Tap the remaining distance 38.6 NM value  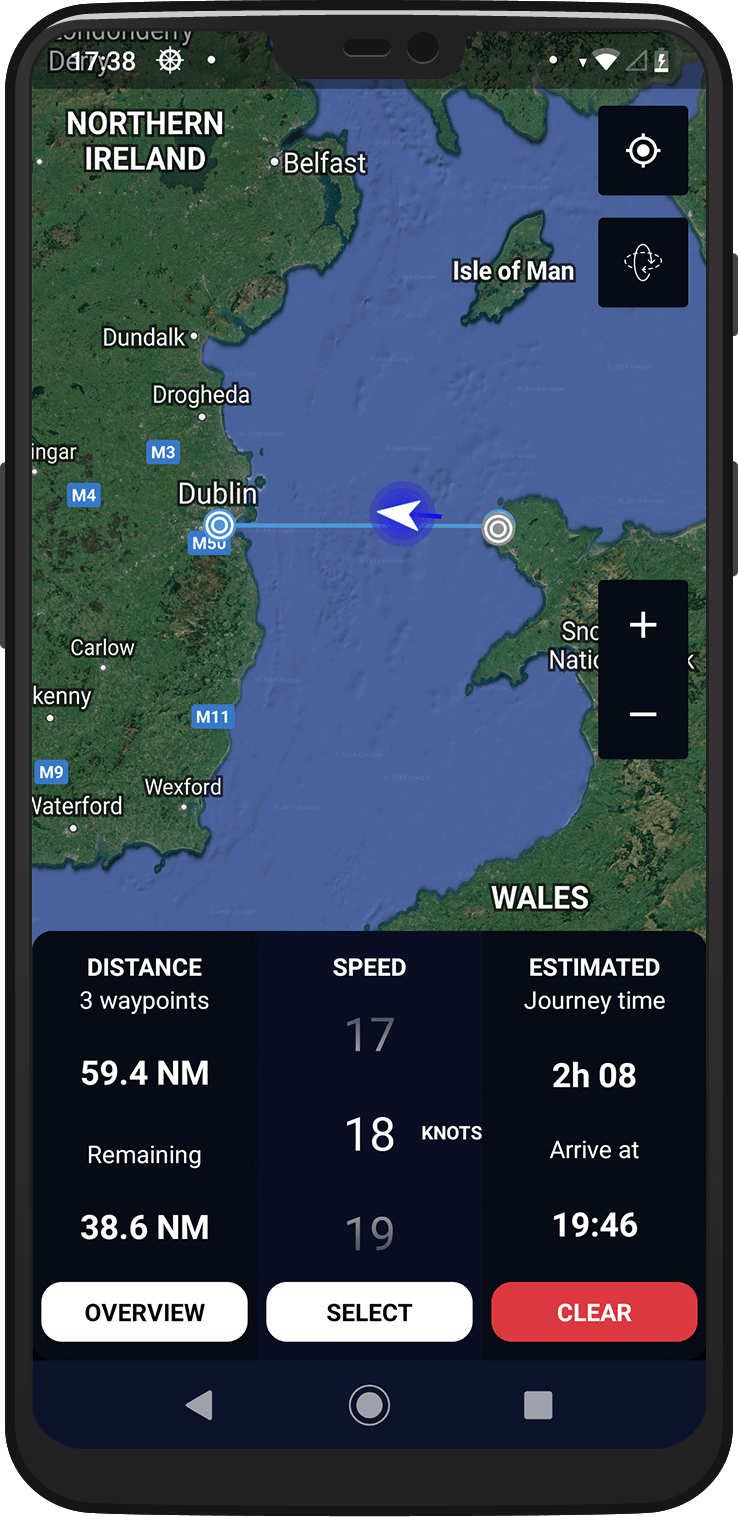(x=144, y=1227)
